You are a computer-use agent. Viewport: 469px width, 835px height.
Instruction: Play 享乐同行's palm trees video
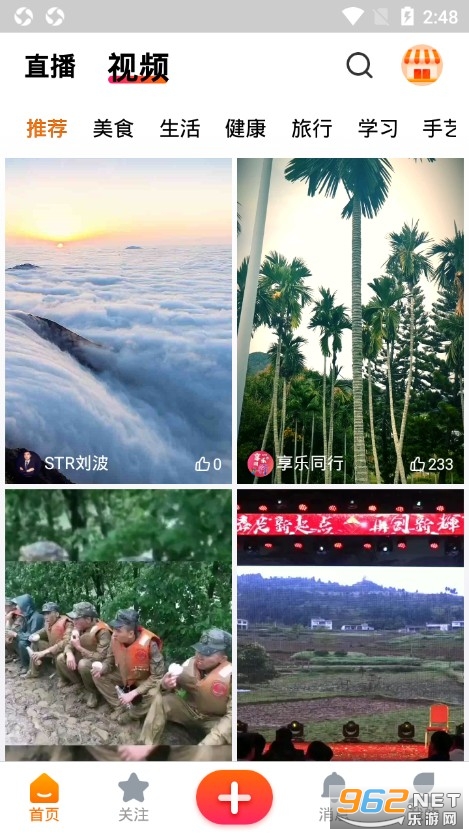[350, 321]
